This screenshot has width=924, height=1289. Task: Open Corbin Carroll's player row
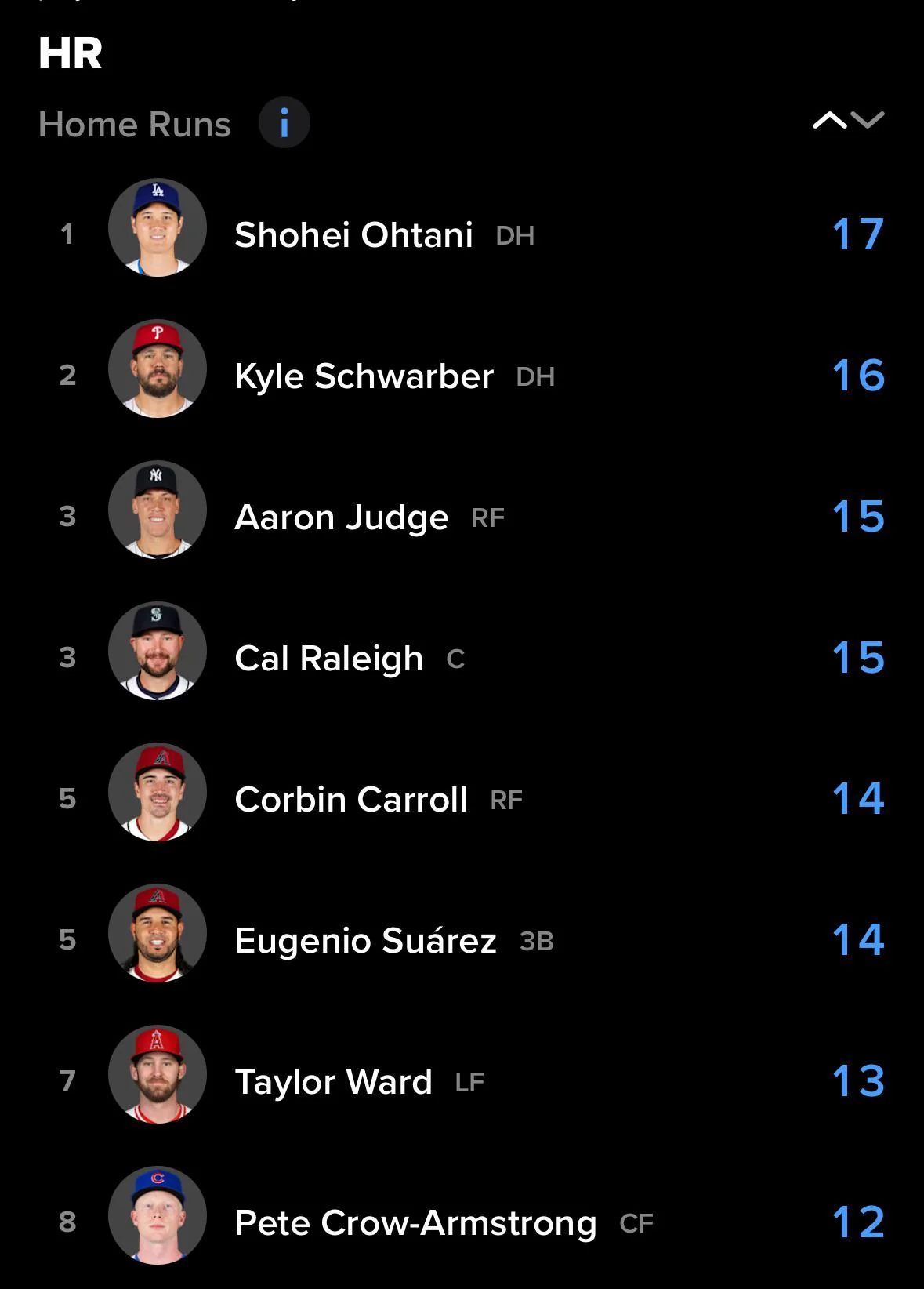point(350,799)
